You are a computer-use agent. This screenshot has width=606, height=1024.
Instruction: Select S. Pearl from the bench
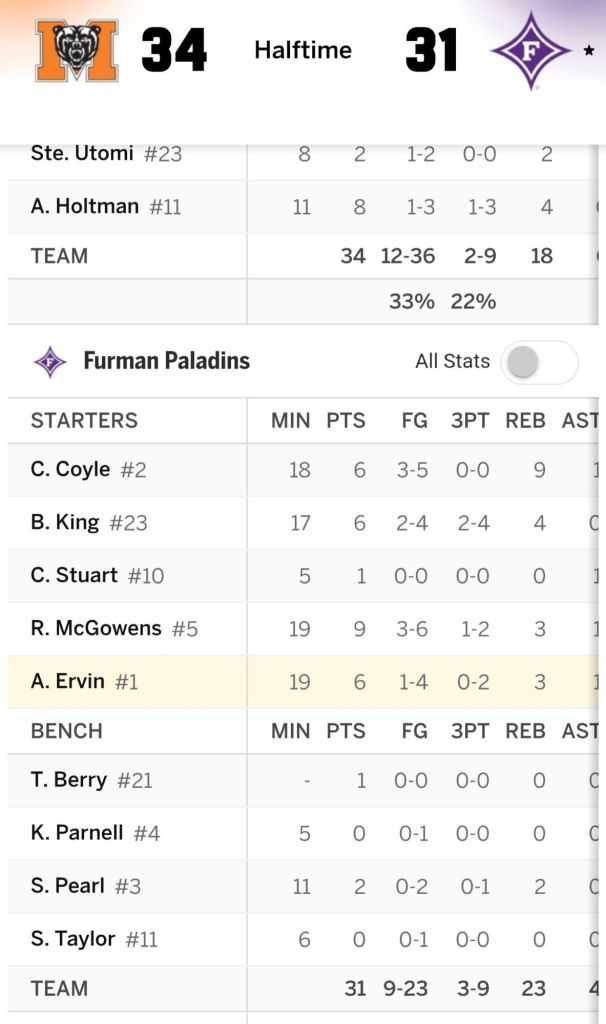tap(68, 885)
